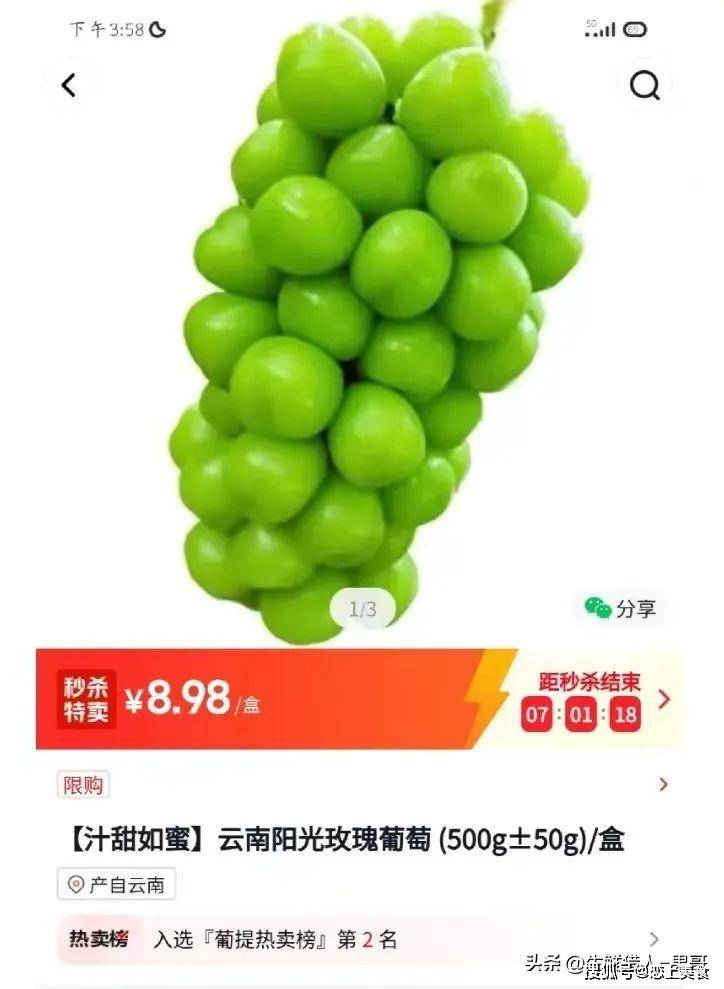This screenshot has width=724, height=989.
Task: Open the 葡提热卖榜 ranking row
Action: click(360, 939)
